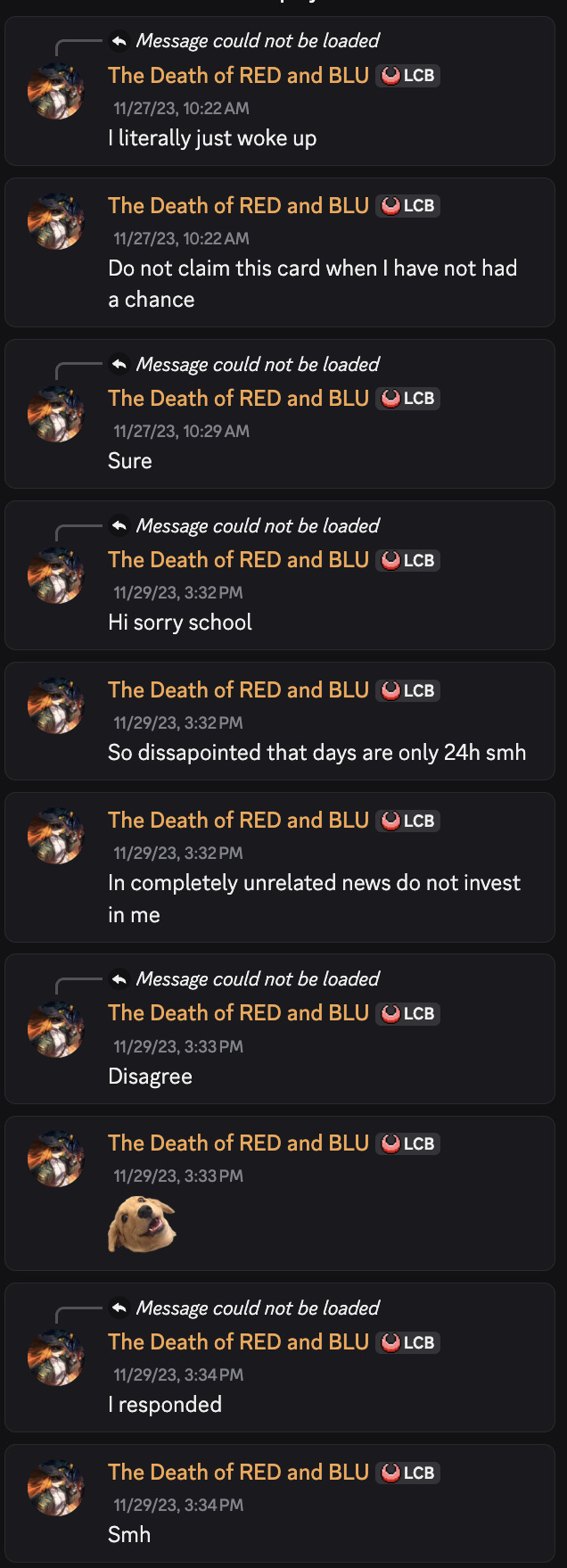Screen dimensions: 567x1568
Task: Jump to the 'I responded' message
Action: click(165, 1405)
